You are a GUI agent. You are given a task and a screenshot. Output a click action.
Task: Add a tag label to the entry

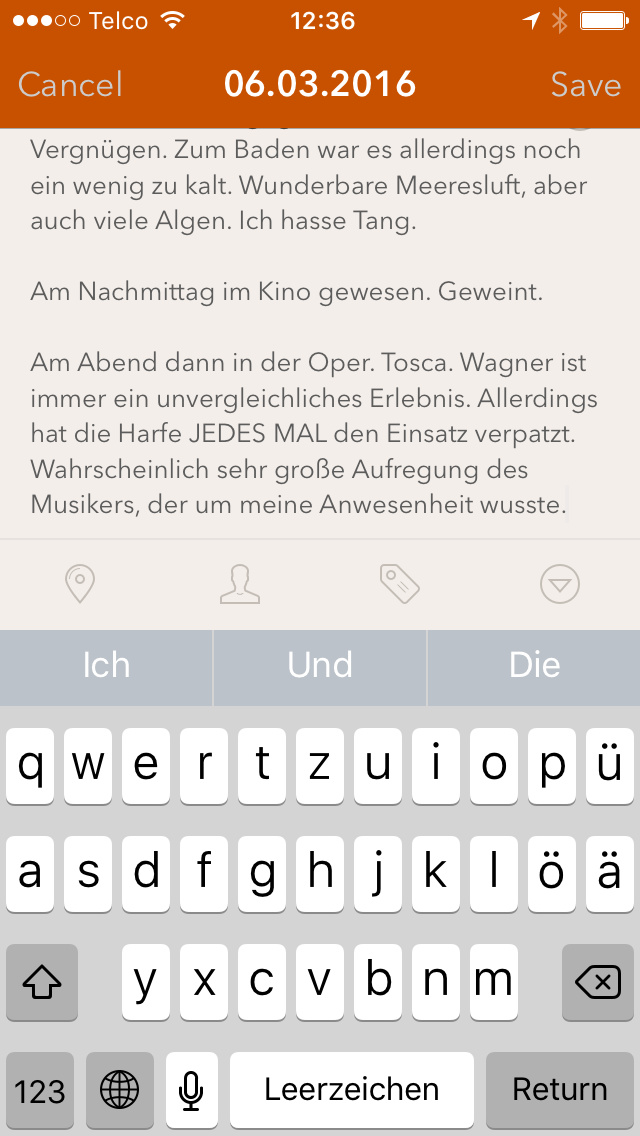click(x=399, y=584)
